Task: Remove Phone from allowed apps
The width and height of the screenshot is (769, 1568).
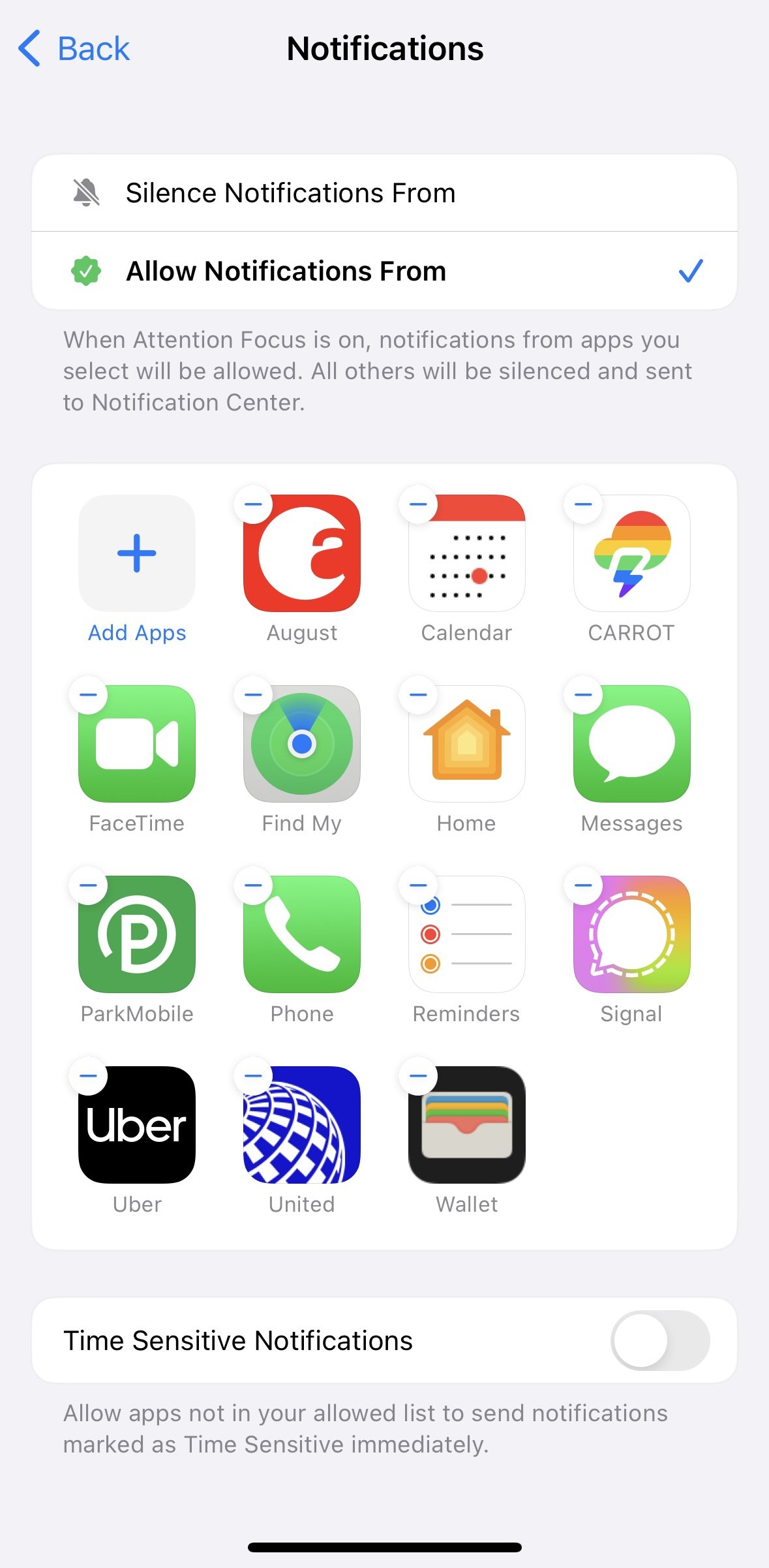Action: pos(253,885)
